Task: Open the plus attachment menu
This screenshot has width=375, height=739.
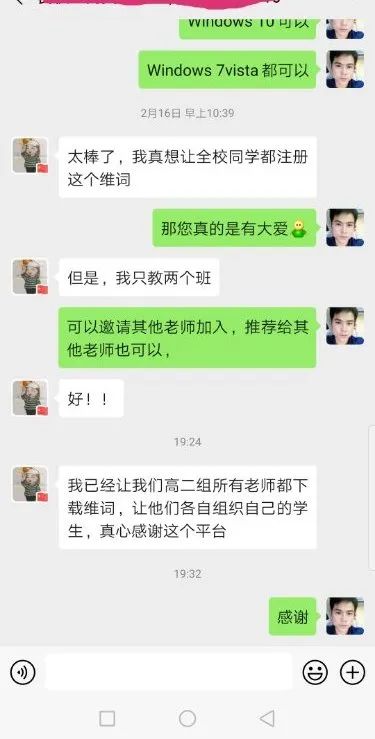Action: click(x=352, y=672)
